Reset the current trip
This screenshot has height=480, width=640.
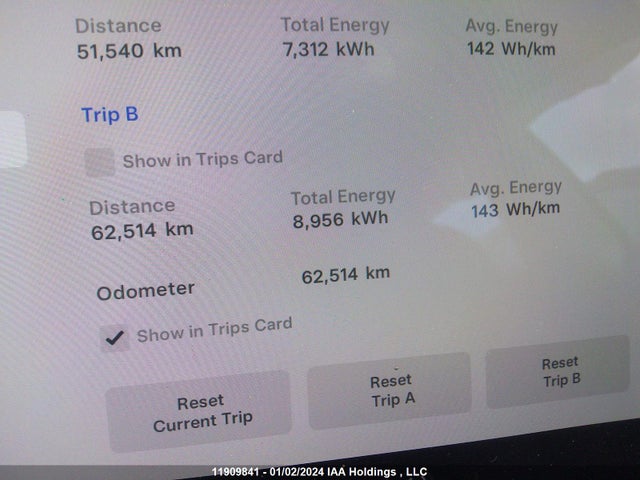201,411
